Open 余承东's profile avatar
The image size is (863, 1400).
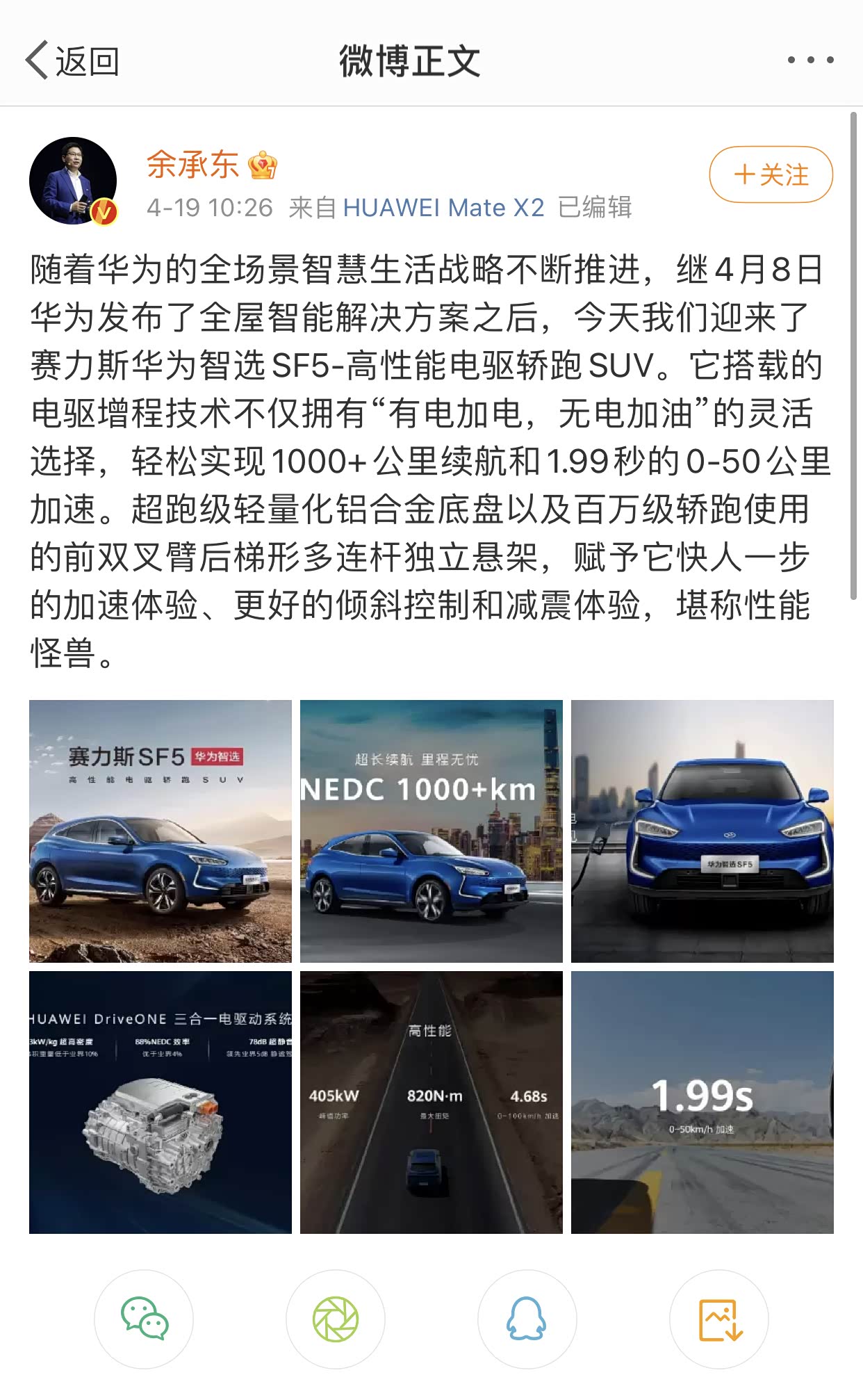73,181
